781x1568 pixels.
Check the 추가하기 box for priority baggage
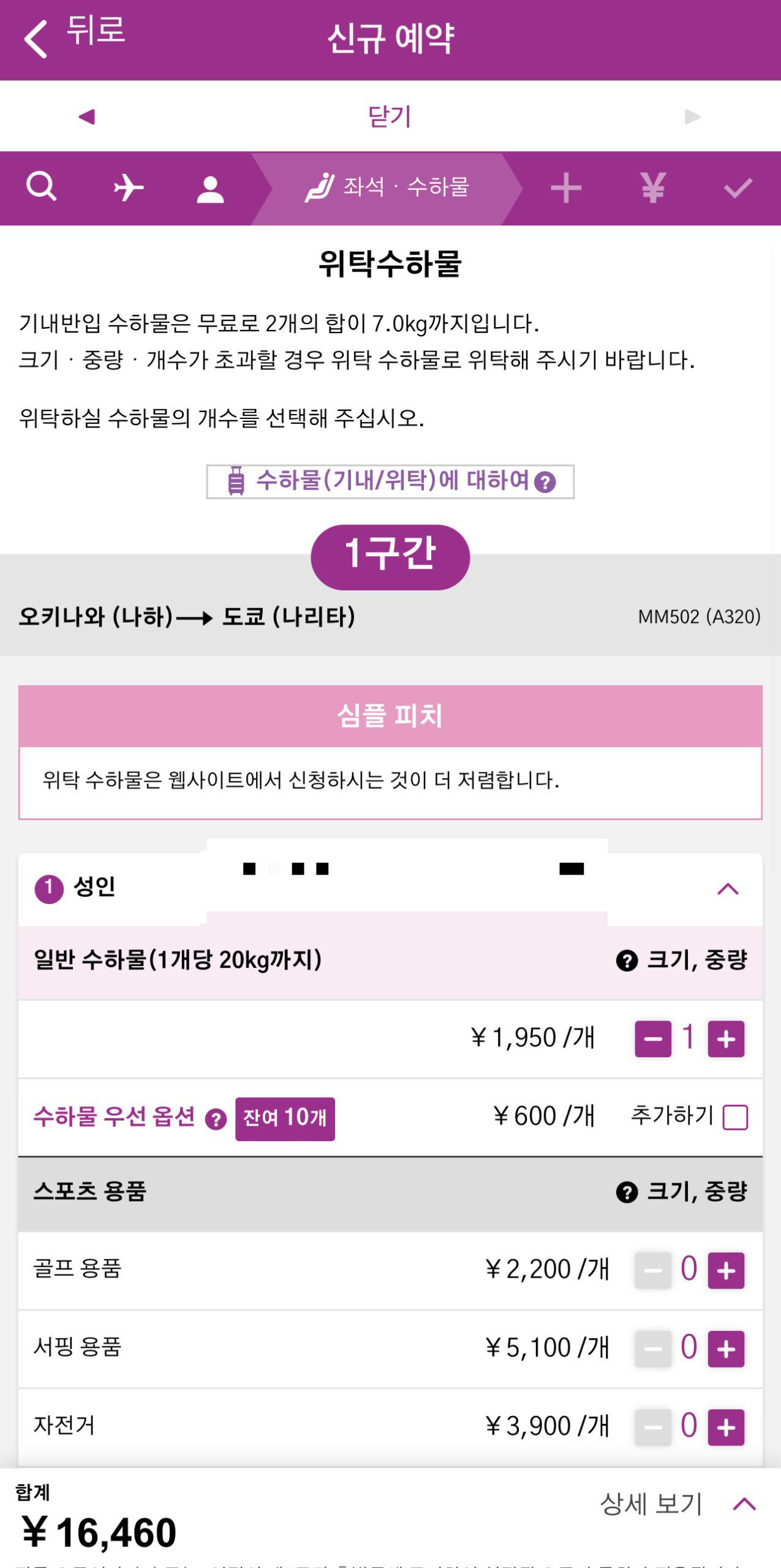pos(735,1117)
